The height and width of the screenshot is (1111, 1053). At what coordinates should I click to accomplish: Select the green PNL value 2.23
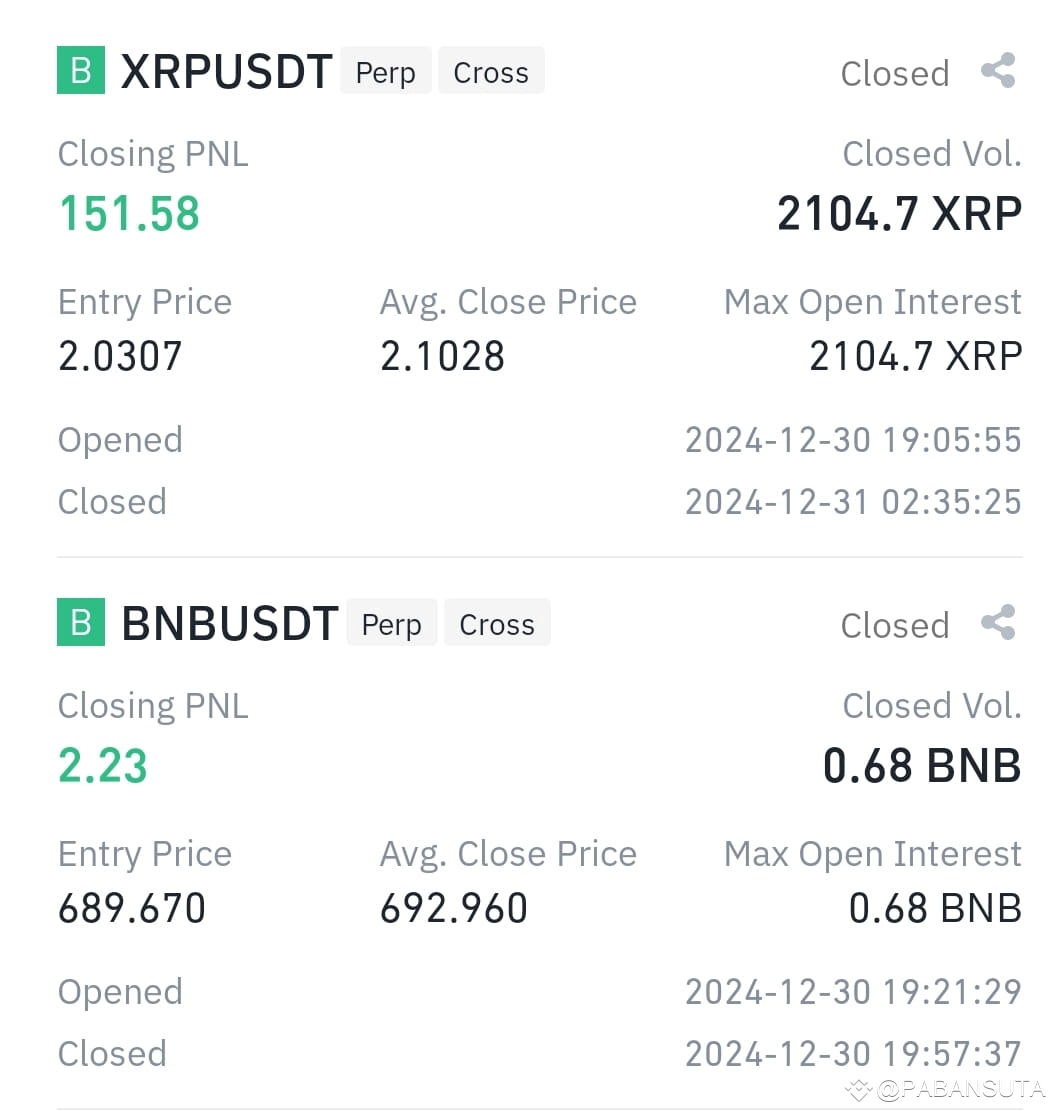pos(102,764)
